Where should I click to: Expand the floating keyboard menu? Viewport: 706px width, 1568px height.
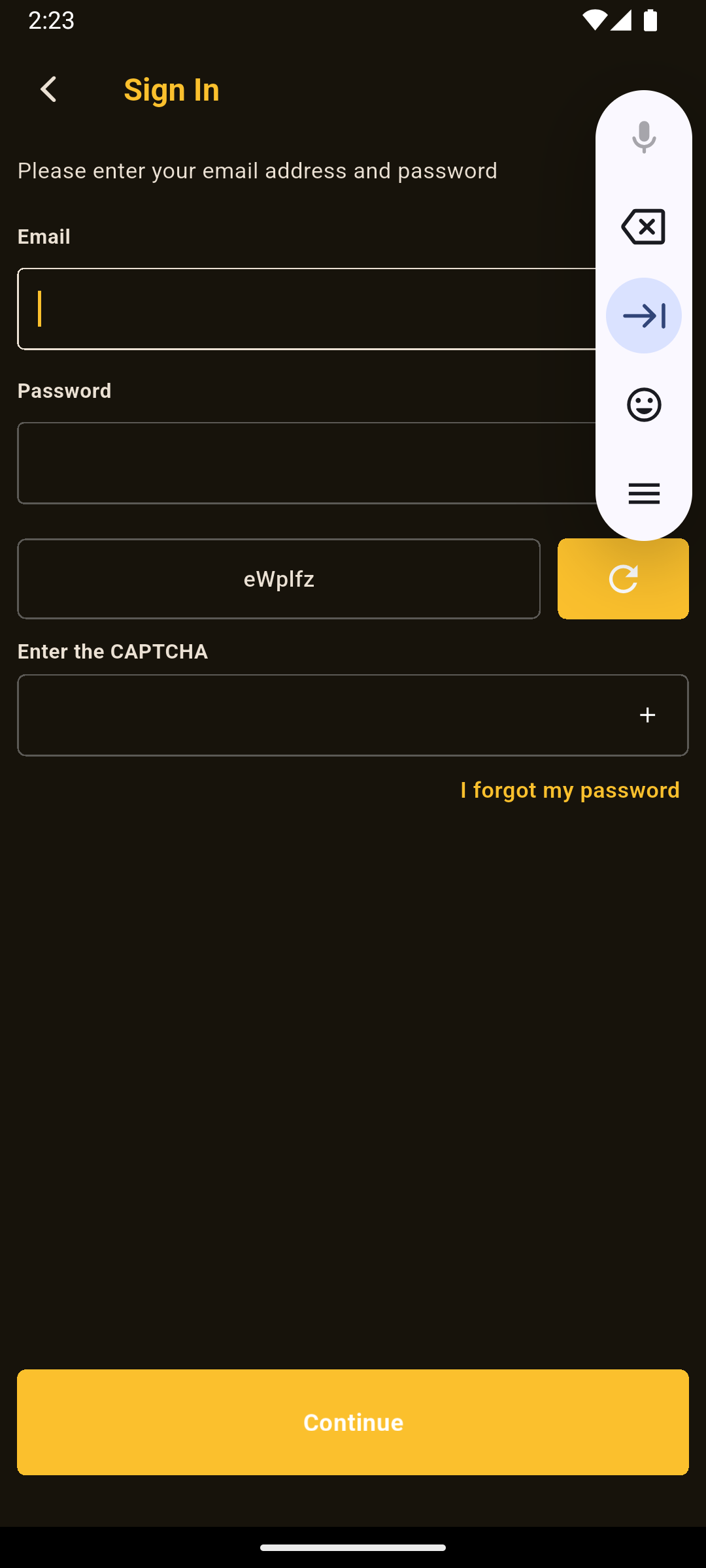click(x=644, y=493)
